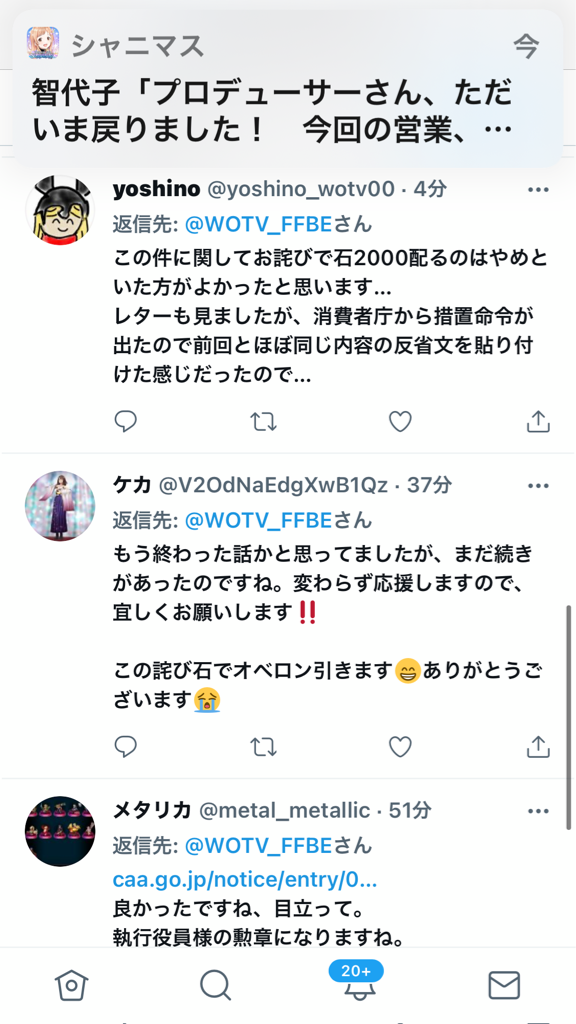Open the overflow menu on メタリカ's tweet
576x1024 pixels.
coord(538,810)
